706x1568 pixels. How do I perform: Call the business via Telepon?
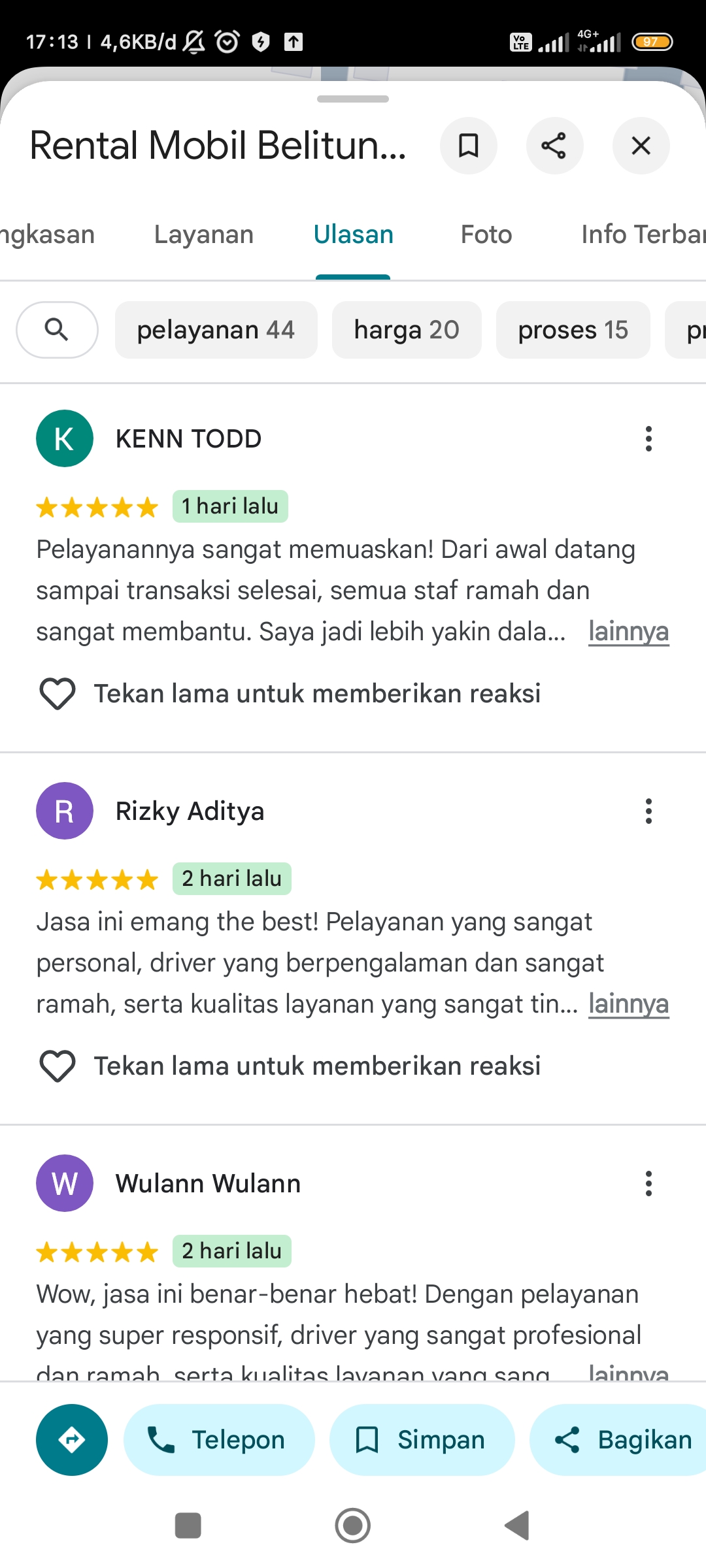(x=219, y=1440)
